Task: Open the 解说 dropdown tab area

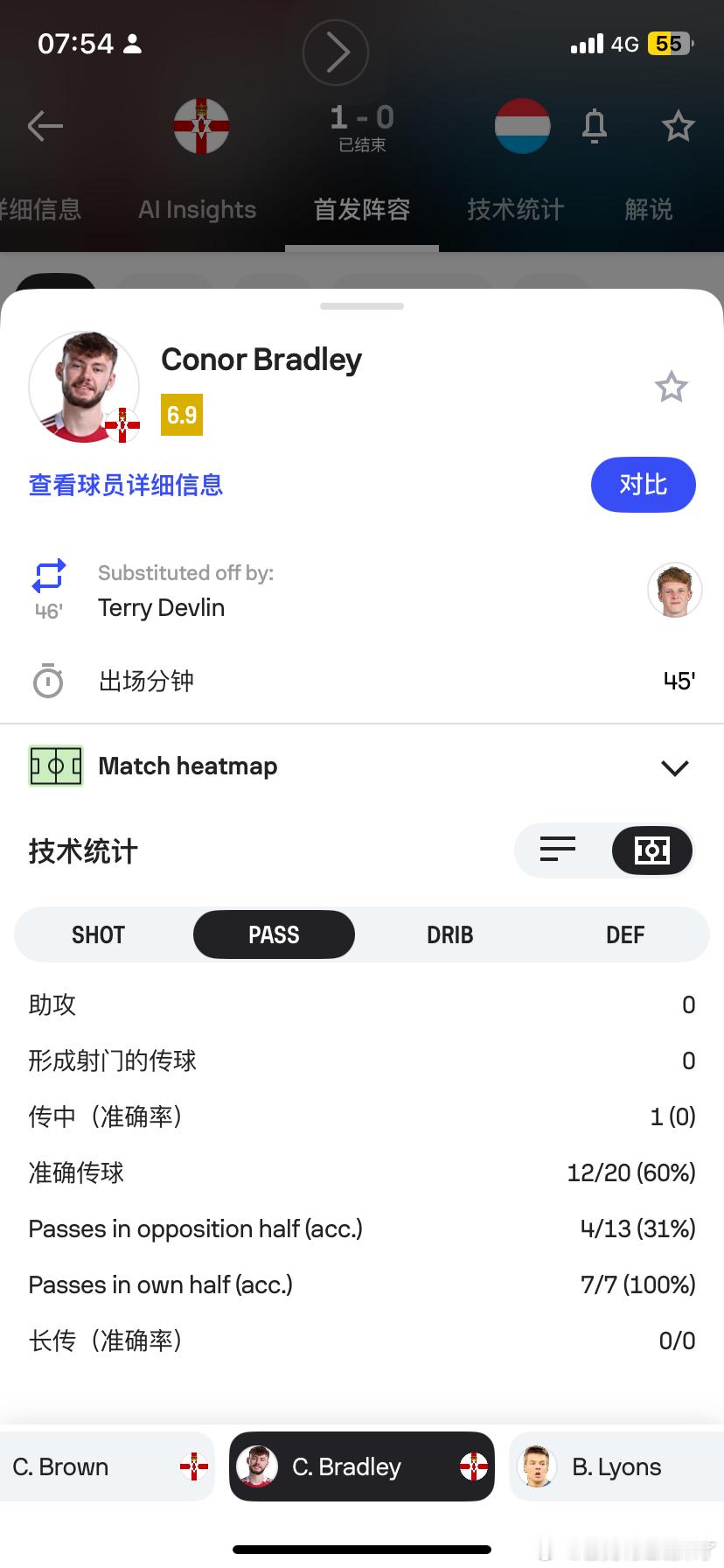Action: tap(648, 209)
